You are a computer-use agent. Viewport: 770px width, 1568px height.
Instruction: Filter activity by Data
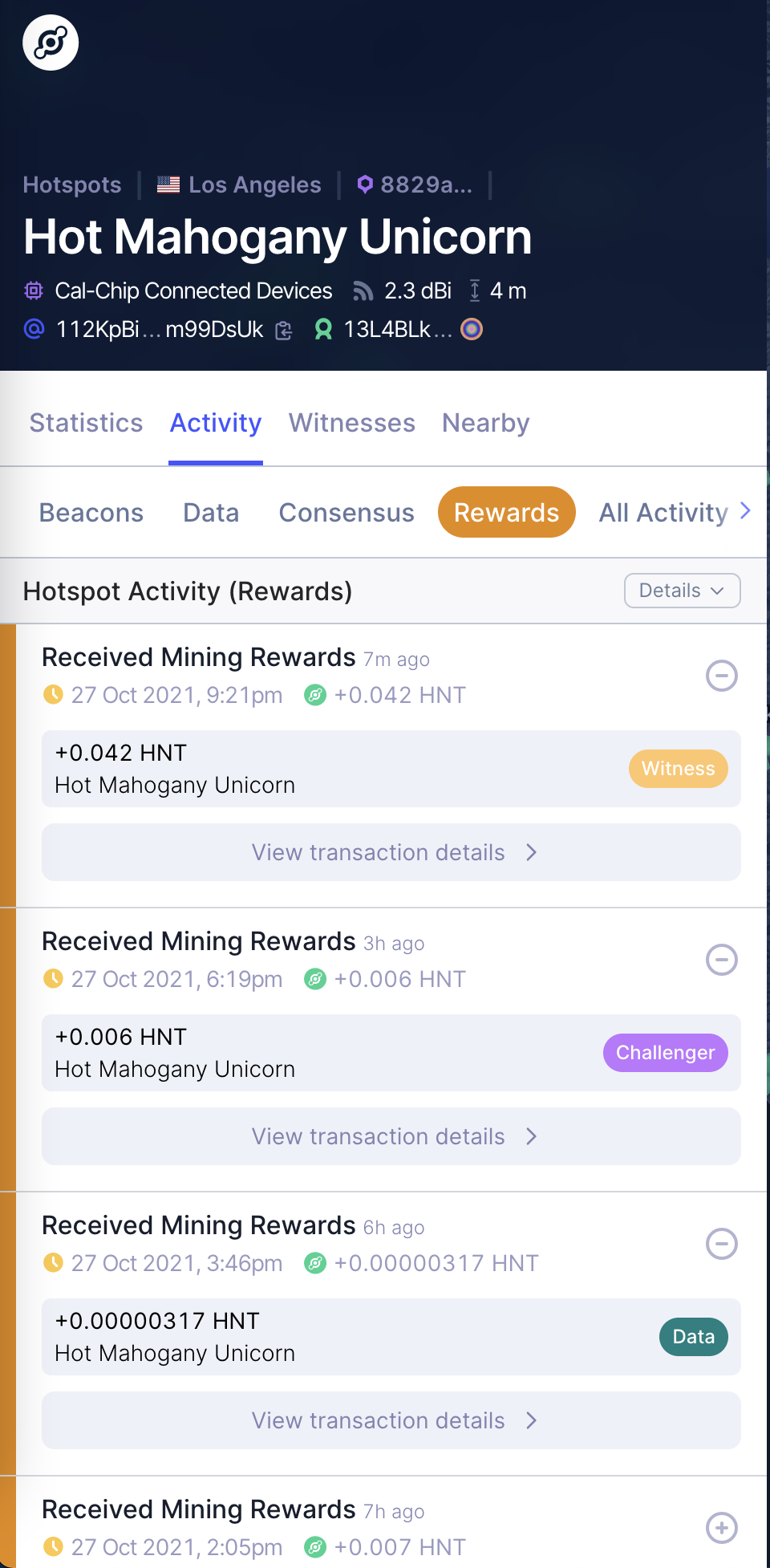click(211, 513)
